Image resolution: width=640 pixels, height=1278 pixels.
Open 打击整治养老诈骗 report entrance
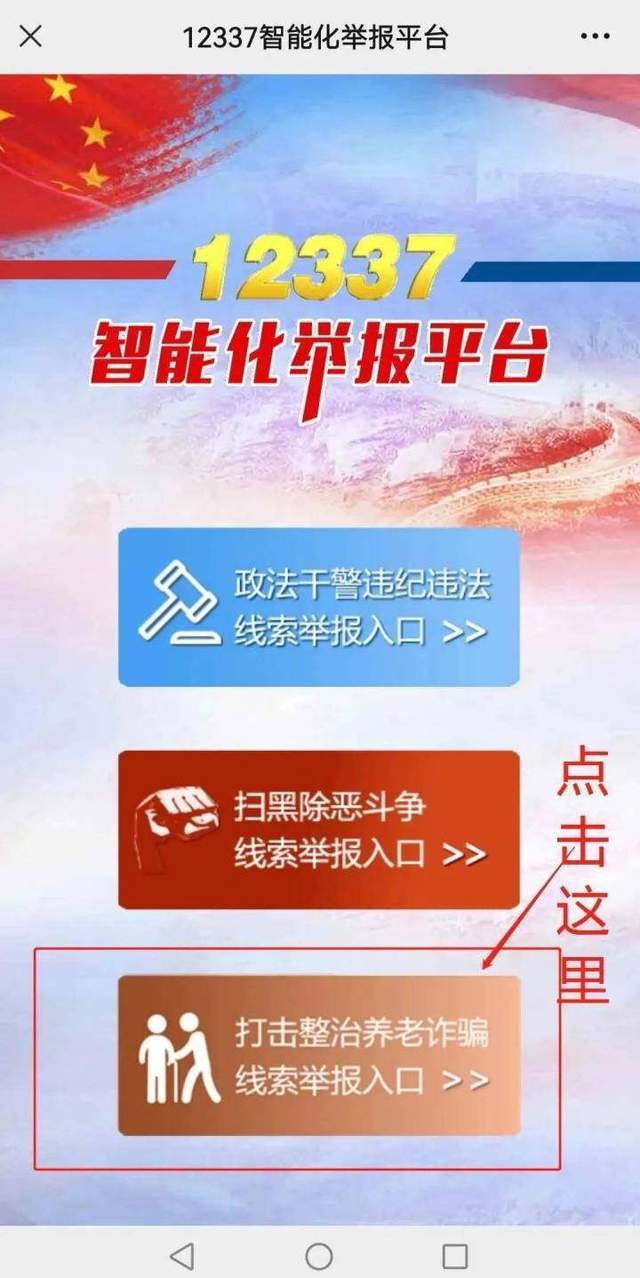[319, 1055]
